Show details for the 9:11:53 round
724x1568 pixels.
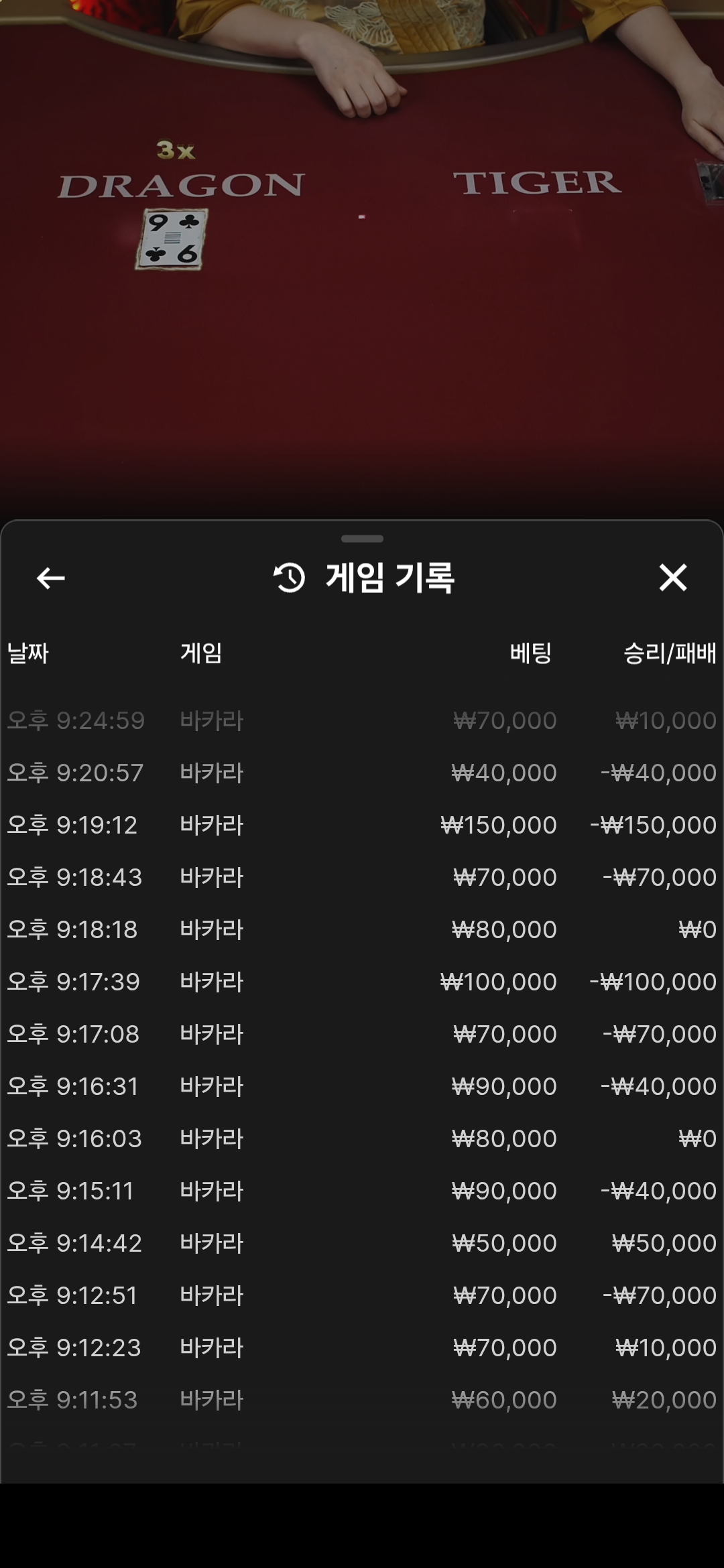362,1400
